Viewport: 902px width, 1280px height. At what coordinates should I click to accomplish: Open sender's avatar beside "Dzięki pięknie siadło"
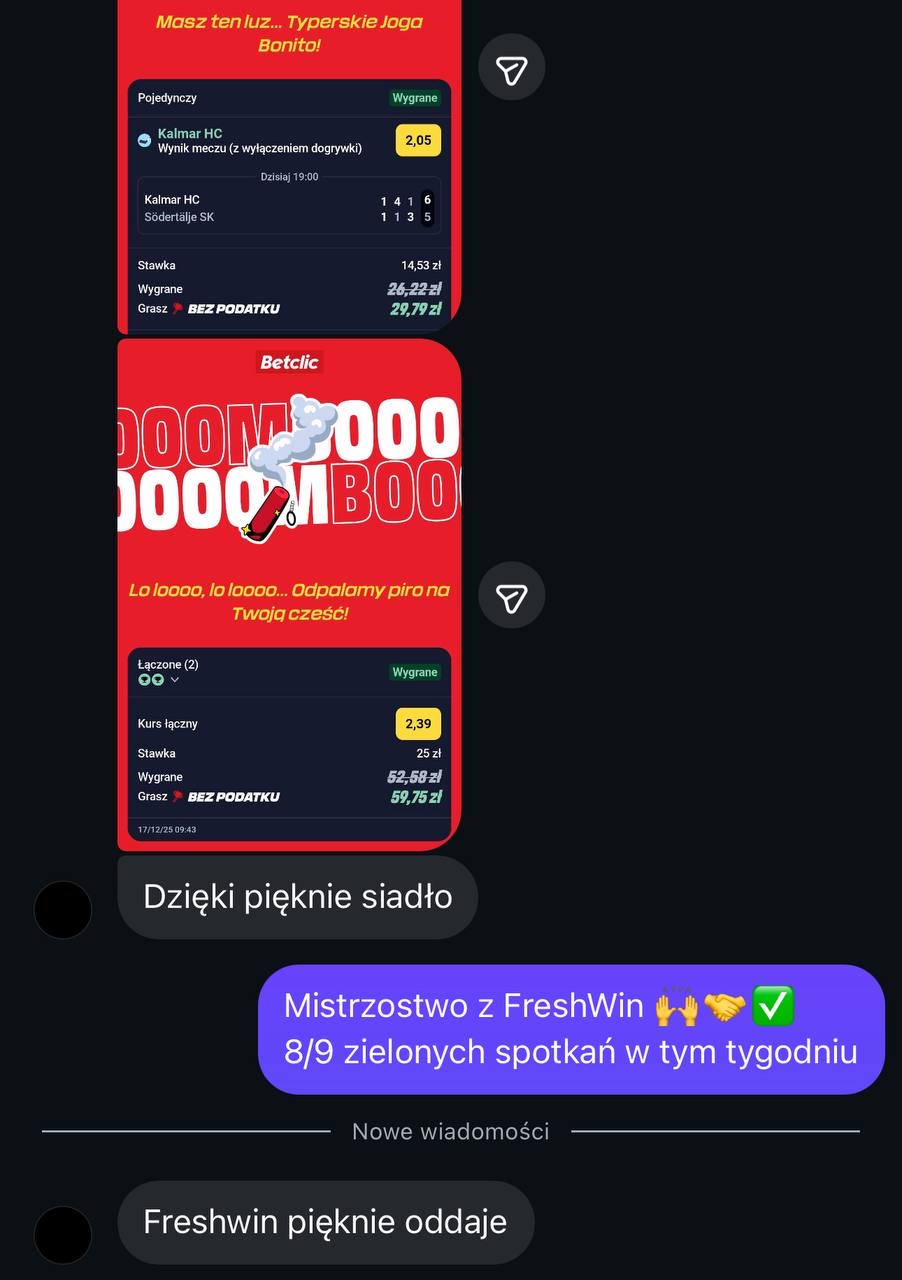pyautogui.click(x=63, y=910)
